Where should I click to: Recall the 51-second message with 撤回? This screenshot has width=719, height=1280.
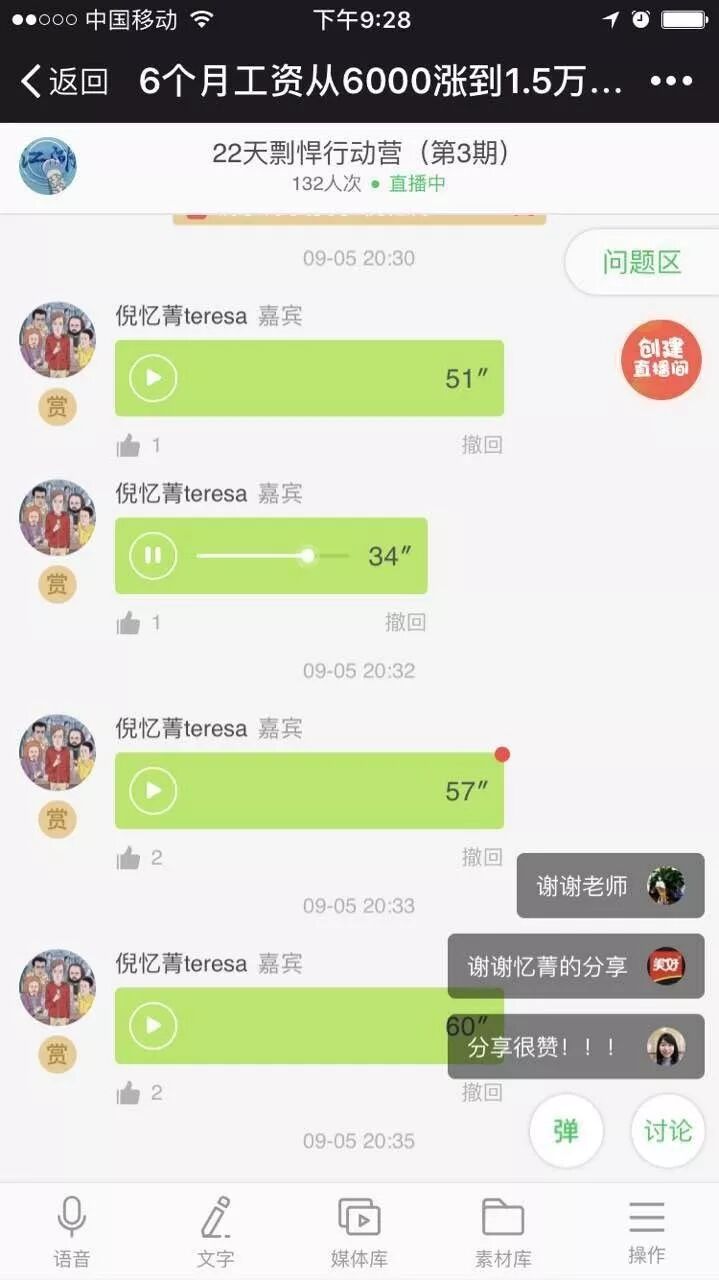click(x=482, y=445)
